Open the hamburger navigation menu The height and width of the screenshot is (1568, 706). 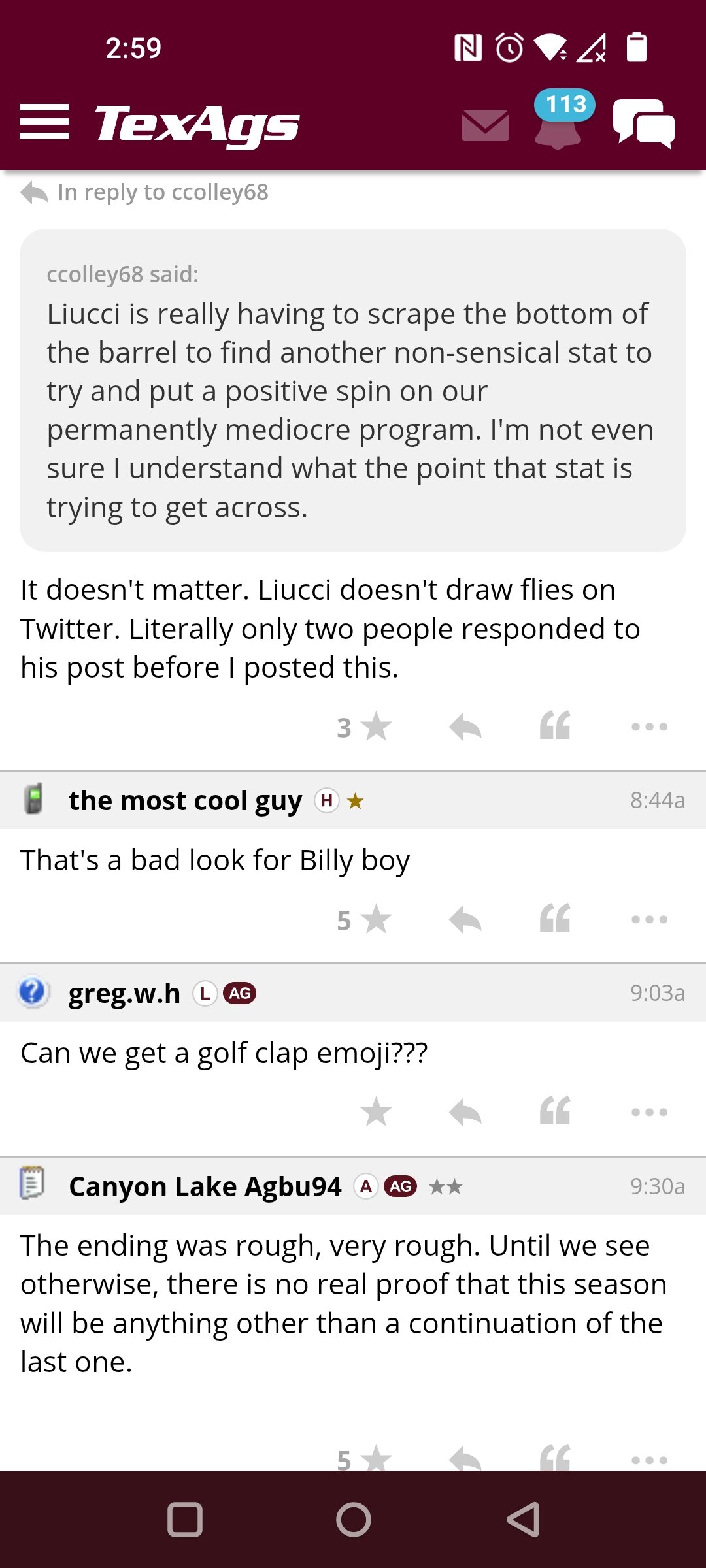pyautogui.click(x=44, y=122)
